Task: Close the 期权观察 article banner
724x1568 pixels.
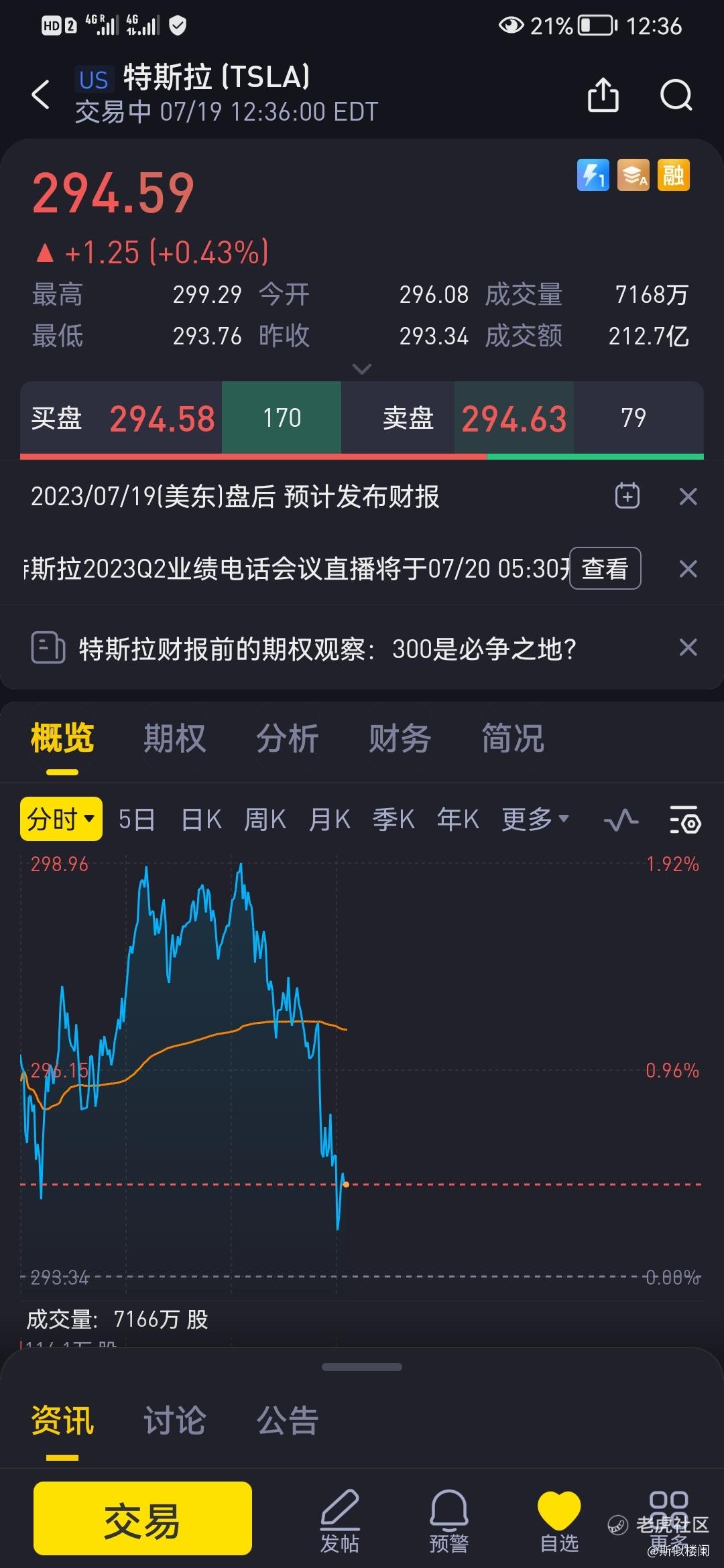Action: [688, 648]
